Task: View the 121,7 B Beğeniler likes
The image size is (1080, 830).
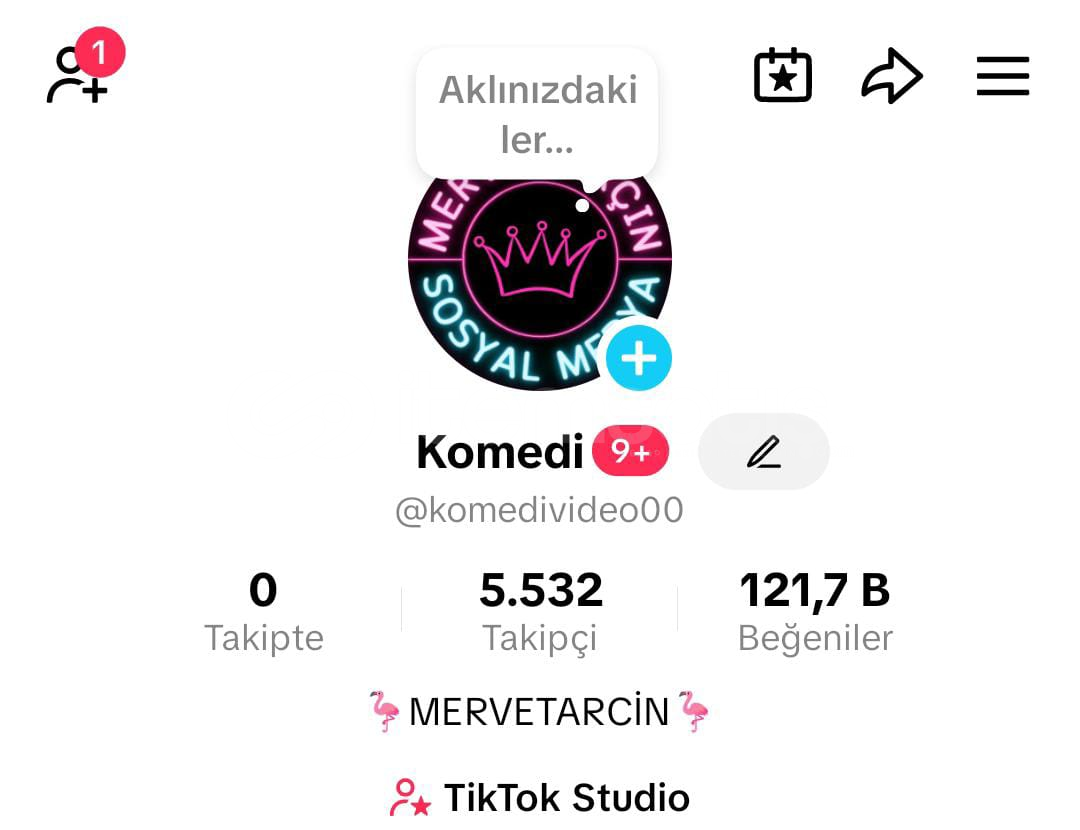Action: (815, 611)
